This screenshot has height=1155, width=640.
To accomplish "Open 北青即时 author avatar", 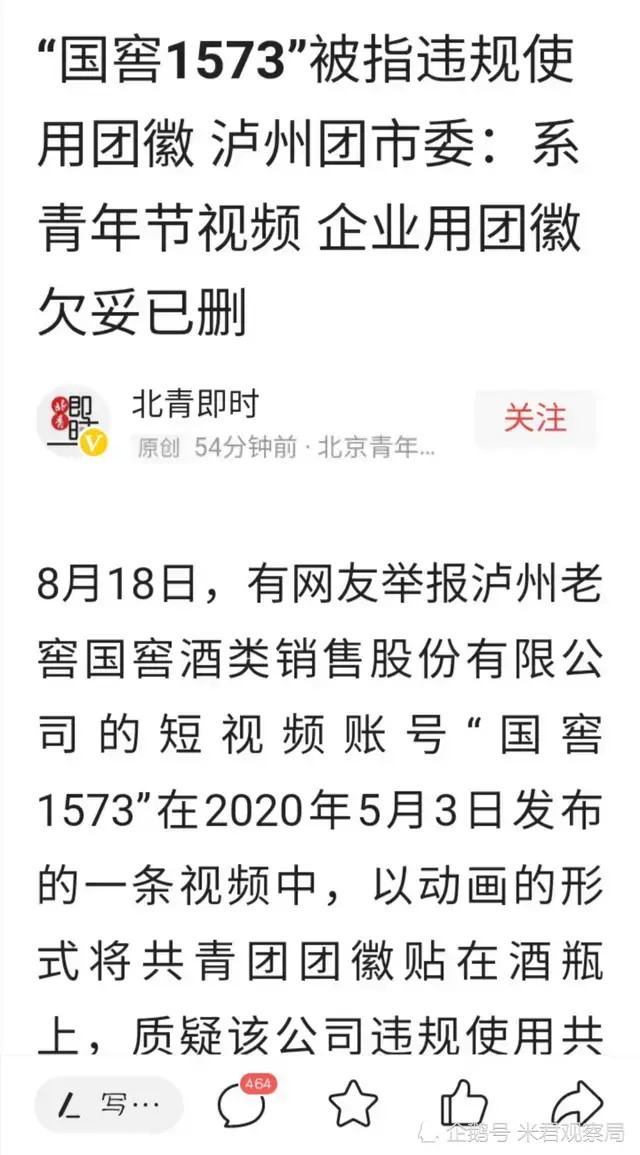I will [x=73, y=421].
